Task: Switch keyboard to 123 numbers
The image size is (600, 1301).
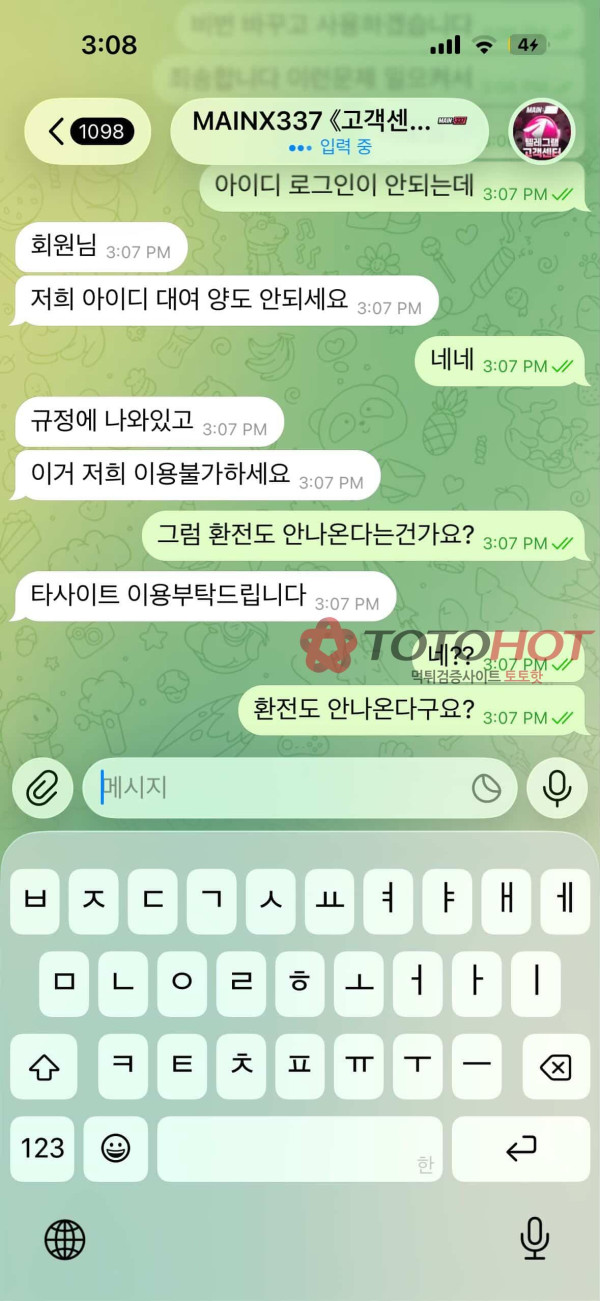Action: (x=43, y=1149)
